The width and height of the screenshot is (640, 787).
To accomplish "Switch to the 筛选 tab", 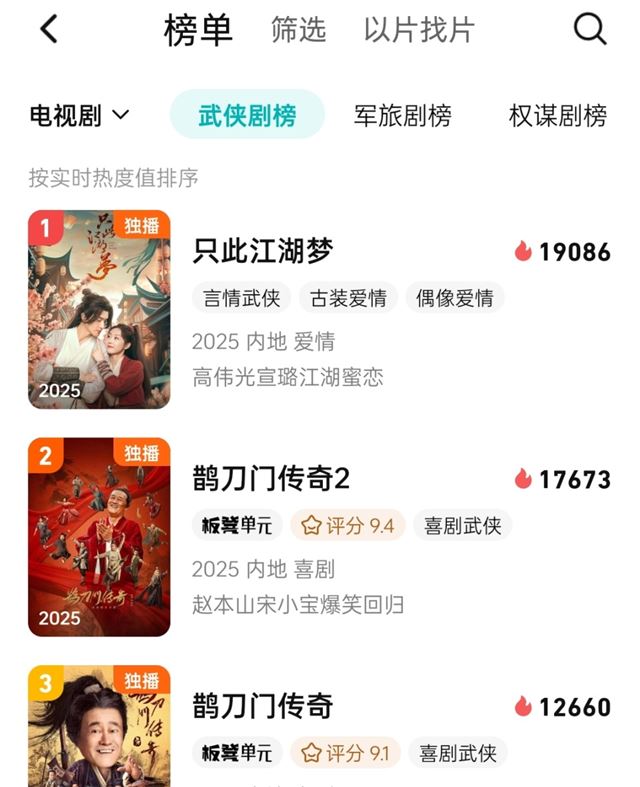I will pos(298,30).
